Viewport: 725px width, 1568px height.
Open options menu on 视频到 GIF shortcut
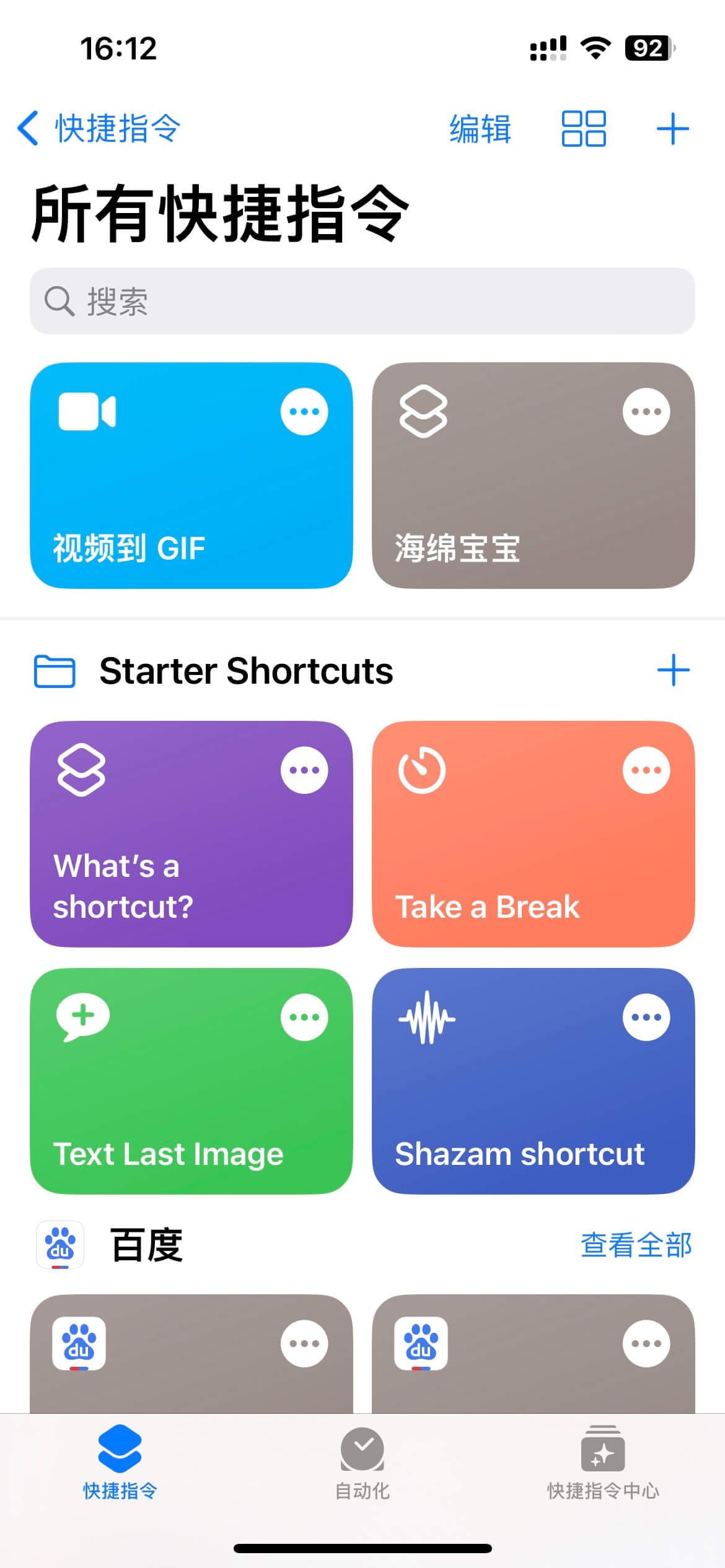(x=305, y=411)
